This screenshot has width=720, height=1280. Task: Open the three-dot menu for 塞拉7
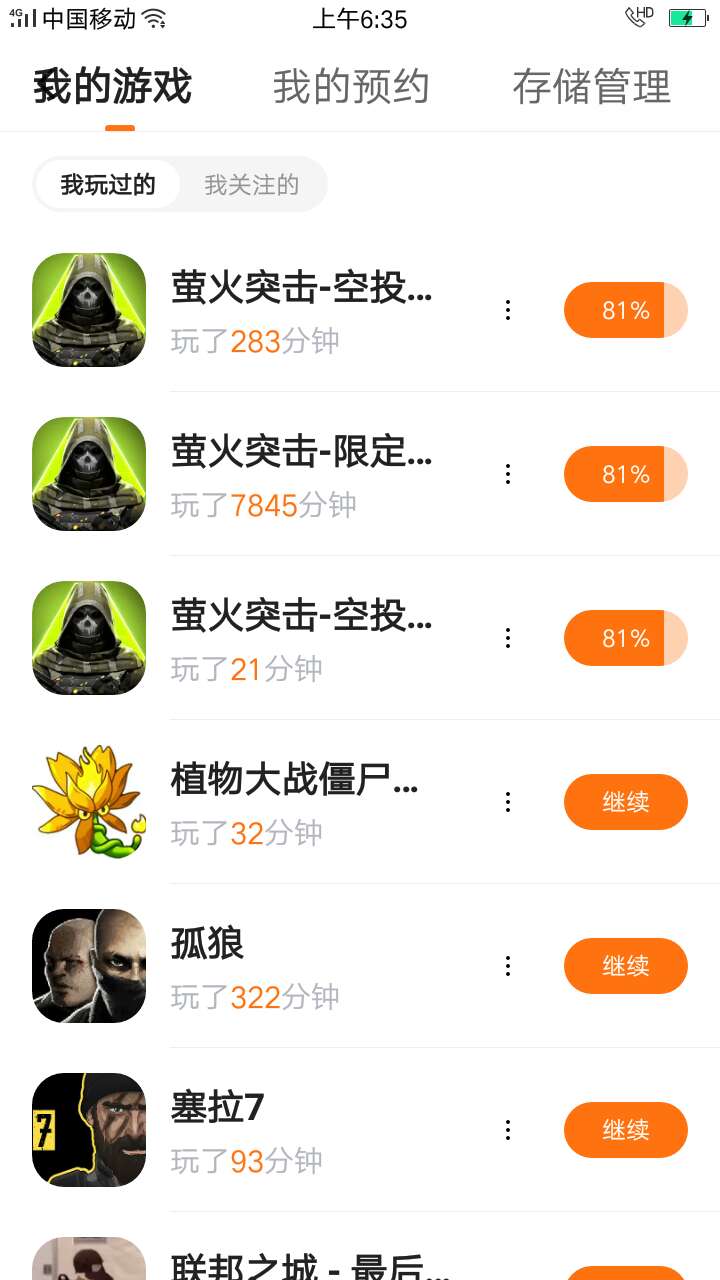(508, 1130)
